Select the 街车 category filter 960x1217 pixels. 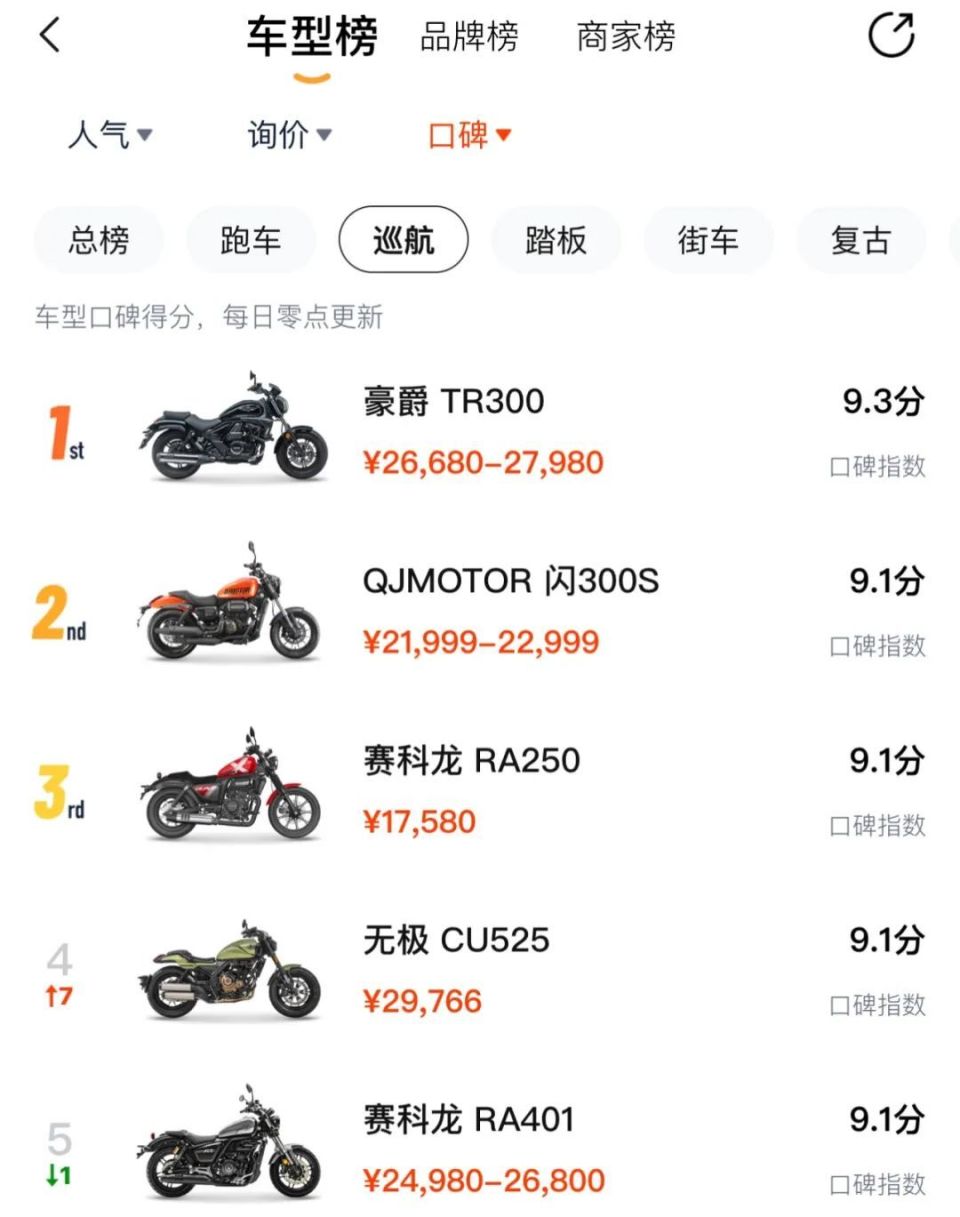pos(709,240)
